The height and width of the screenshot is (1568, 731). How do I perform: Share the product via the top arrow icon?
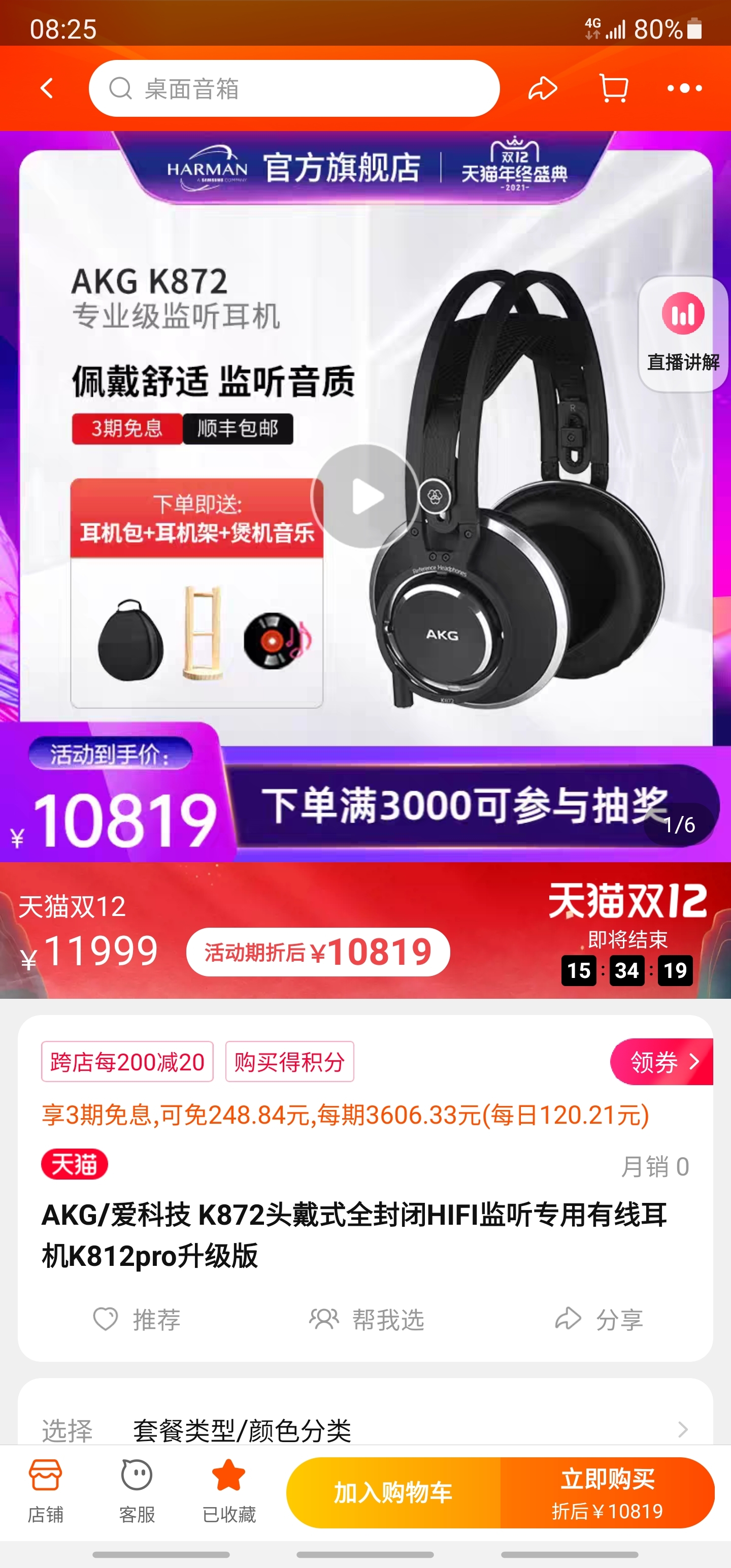pos(542,89)
